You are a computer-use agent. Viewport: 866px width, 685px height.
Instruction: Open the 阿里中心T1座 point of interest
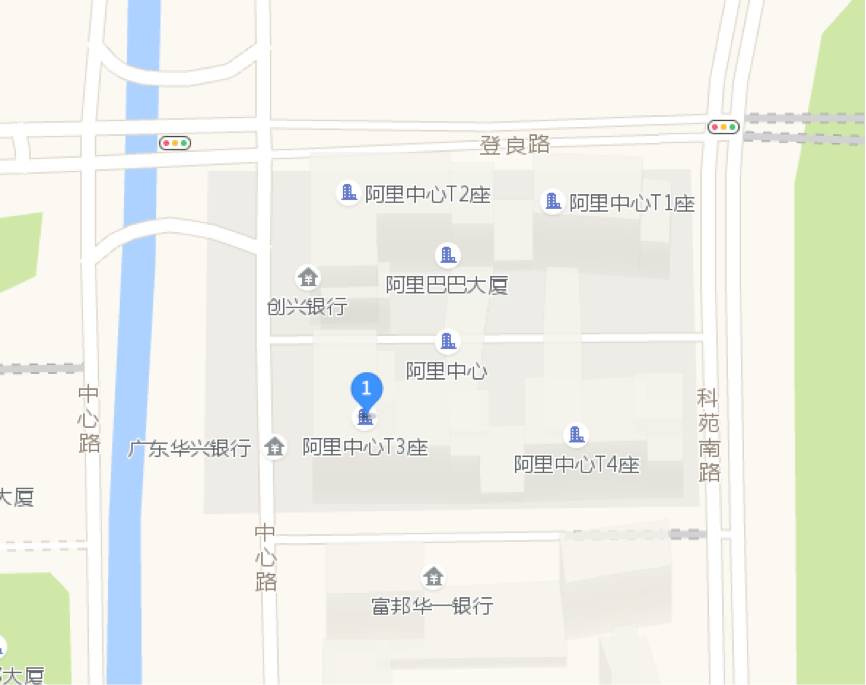click(552, 202)
